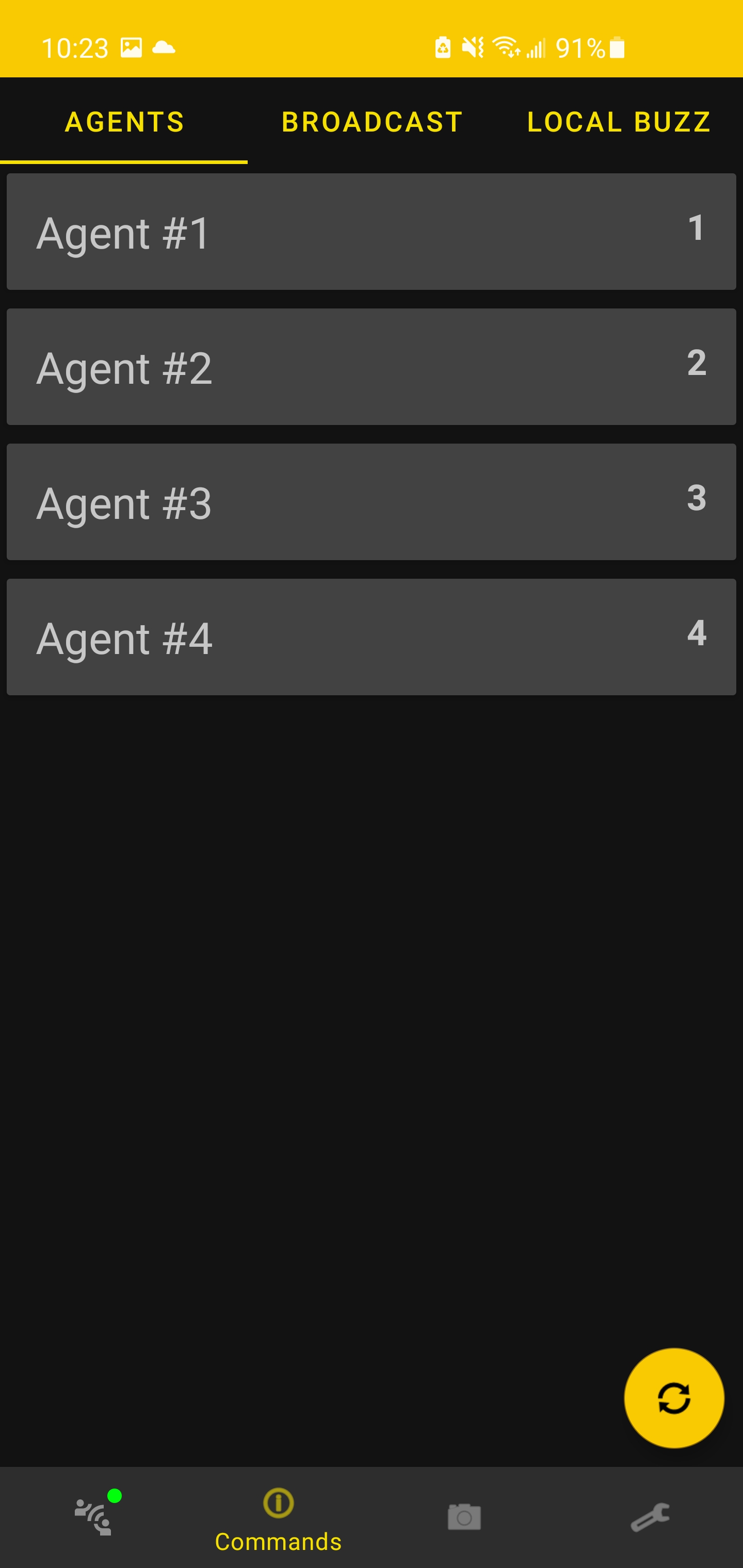Screen dimensions: 743x1568
Task: Select the Commands bottom tab
Action: tap(278, 1518)
